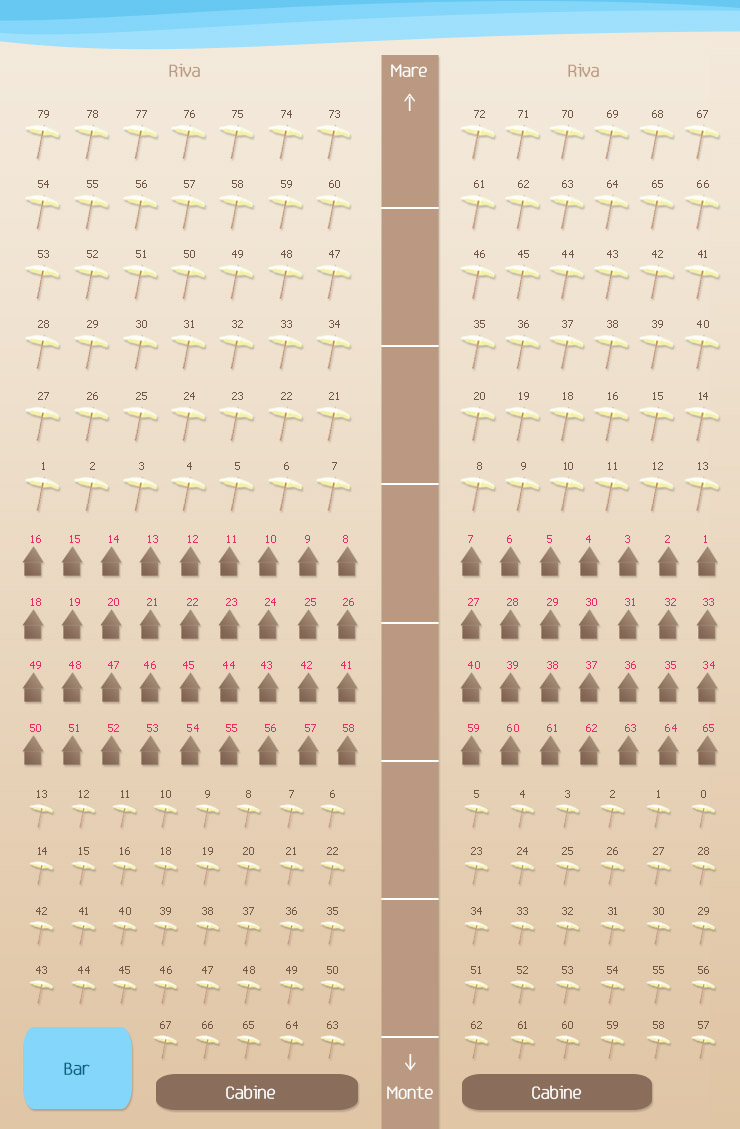Select umbrella 68 by the shore
The width and height of the screenshot is (740, 1129).
pyautogui.click(x=656, y=139)
